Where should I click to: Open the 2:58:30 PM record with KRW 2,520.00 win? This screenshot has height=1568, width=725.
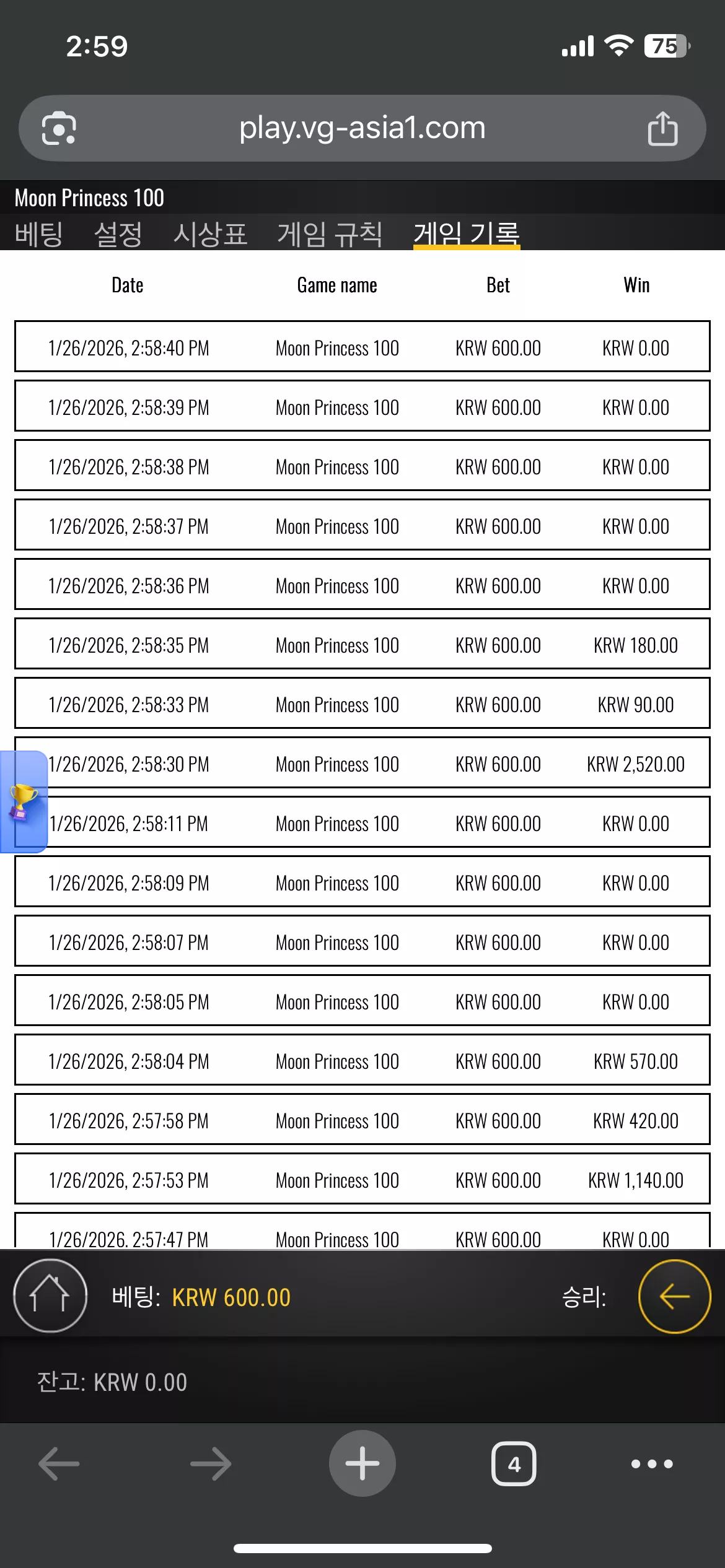362,763
